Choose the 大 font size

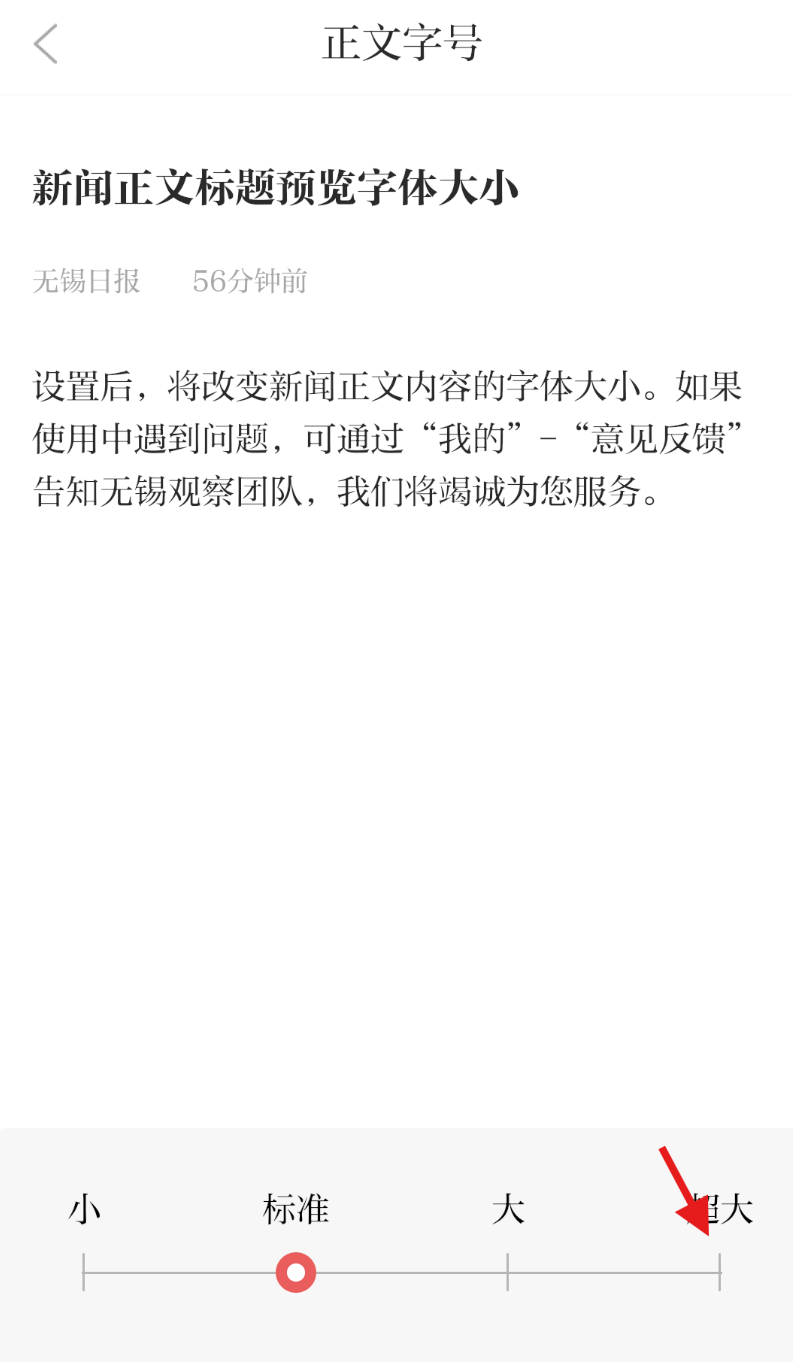click(508, 1272)
